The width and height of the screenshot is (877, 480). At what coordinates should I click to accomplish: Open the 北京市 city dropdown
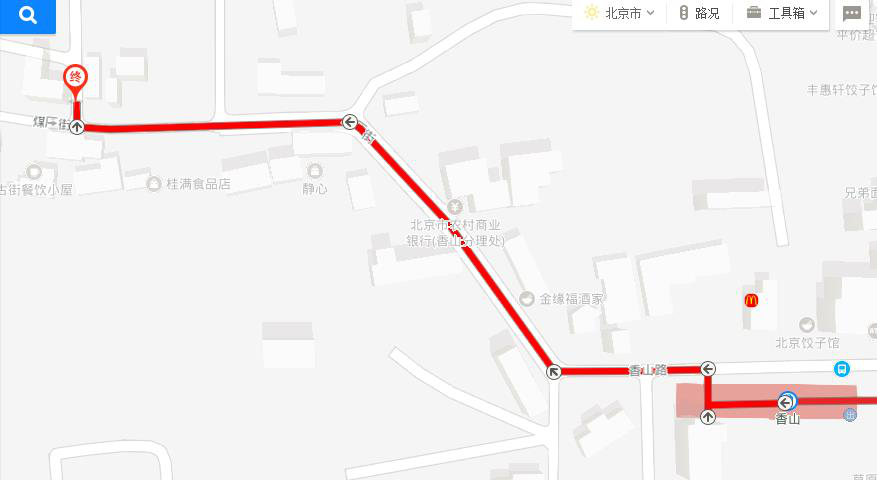tap(620, 13)
